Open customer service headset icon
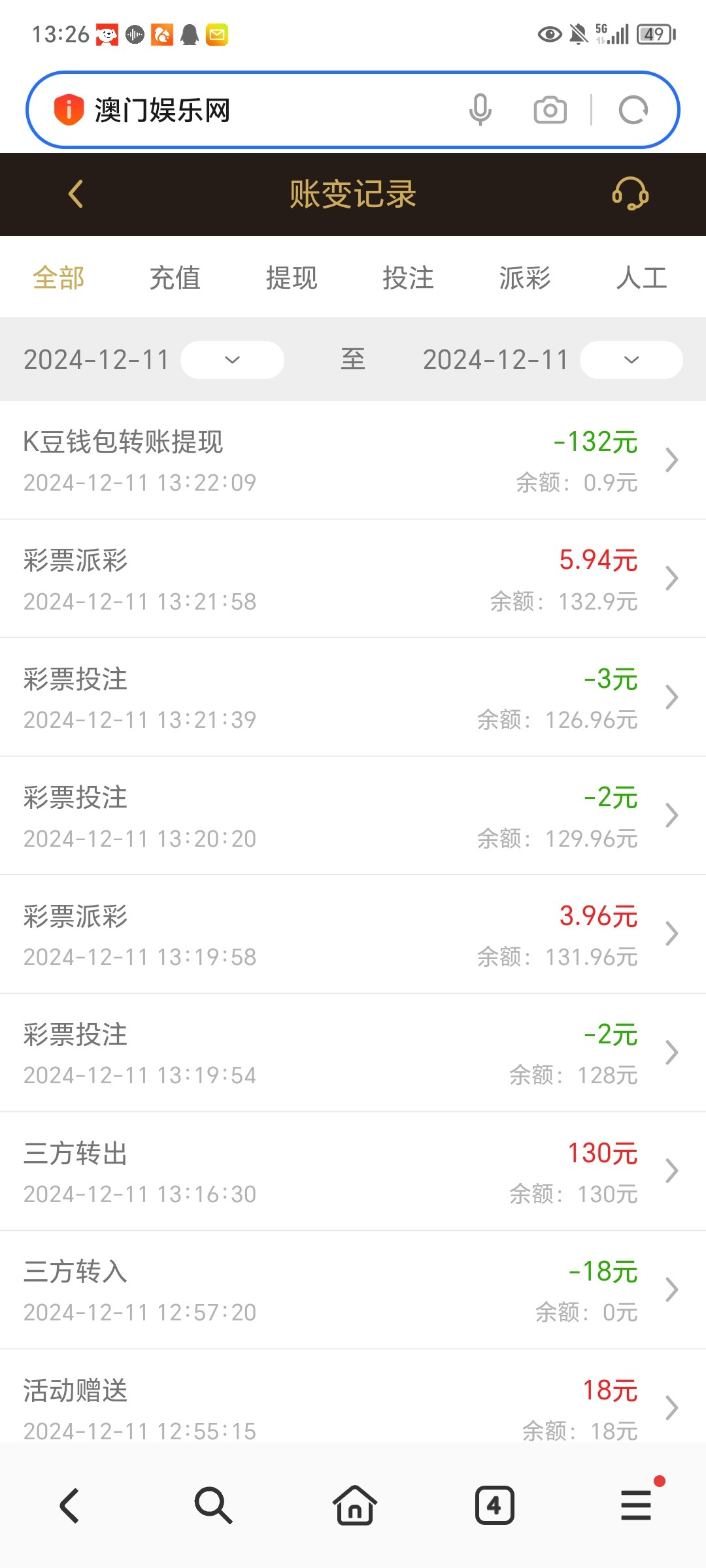The height and width of the screenshot is (1568, 706). pos(630,194)
